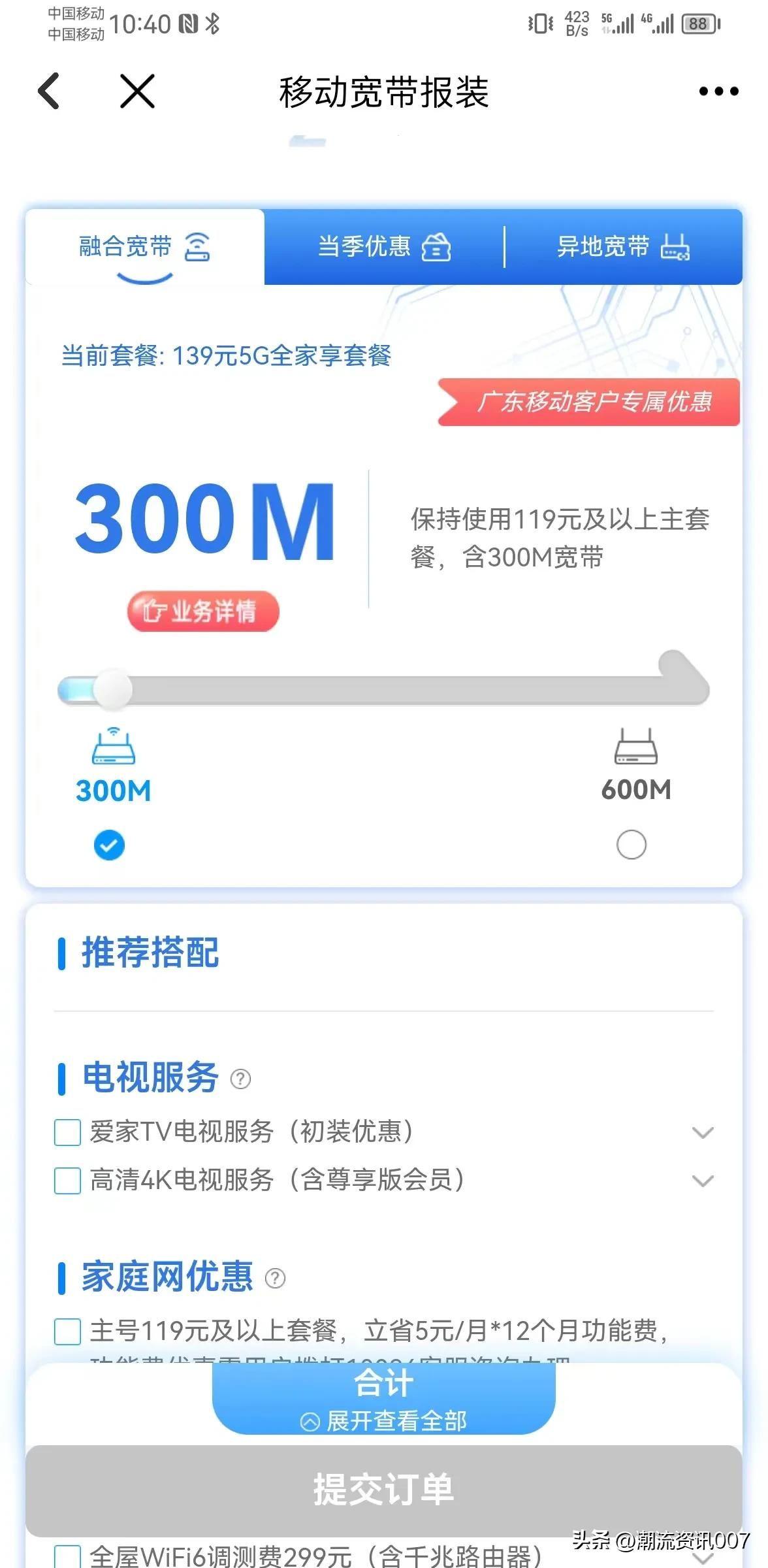The height and width of the screenshot is (1568, 768).
Task: Tap 提交订单 to submit the order
Action: click(x=384, y=1490)
